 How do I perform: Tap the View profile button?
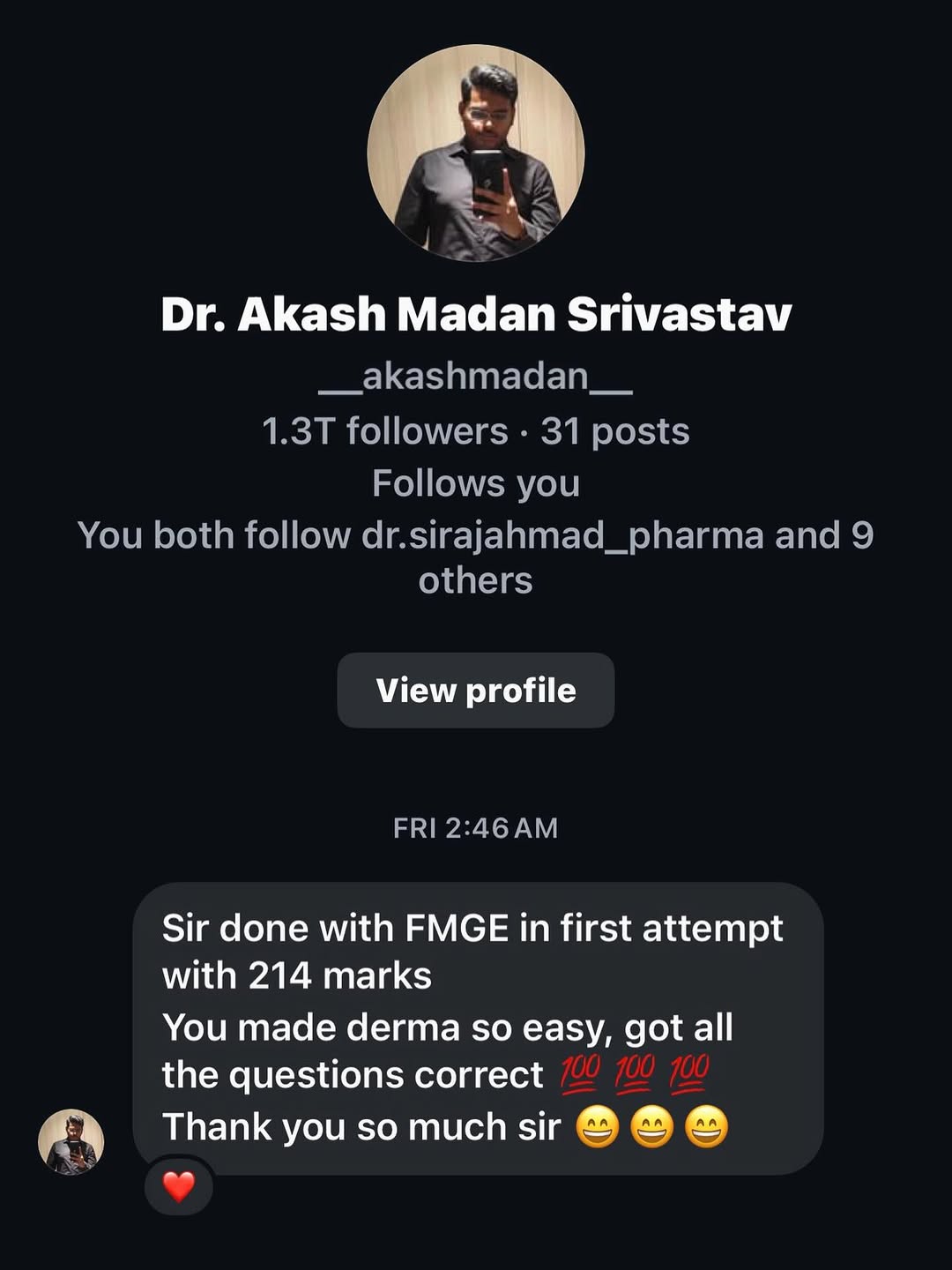[475, 691]
